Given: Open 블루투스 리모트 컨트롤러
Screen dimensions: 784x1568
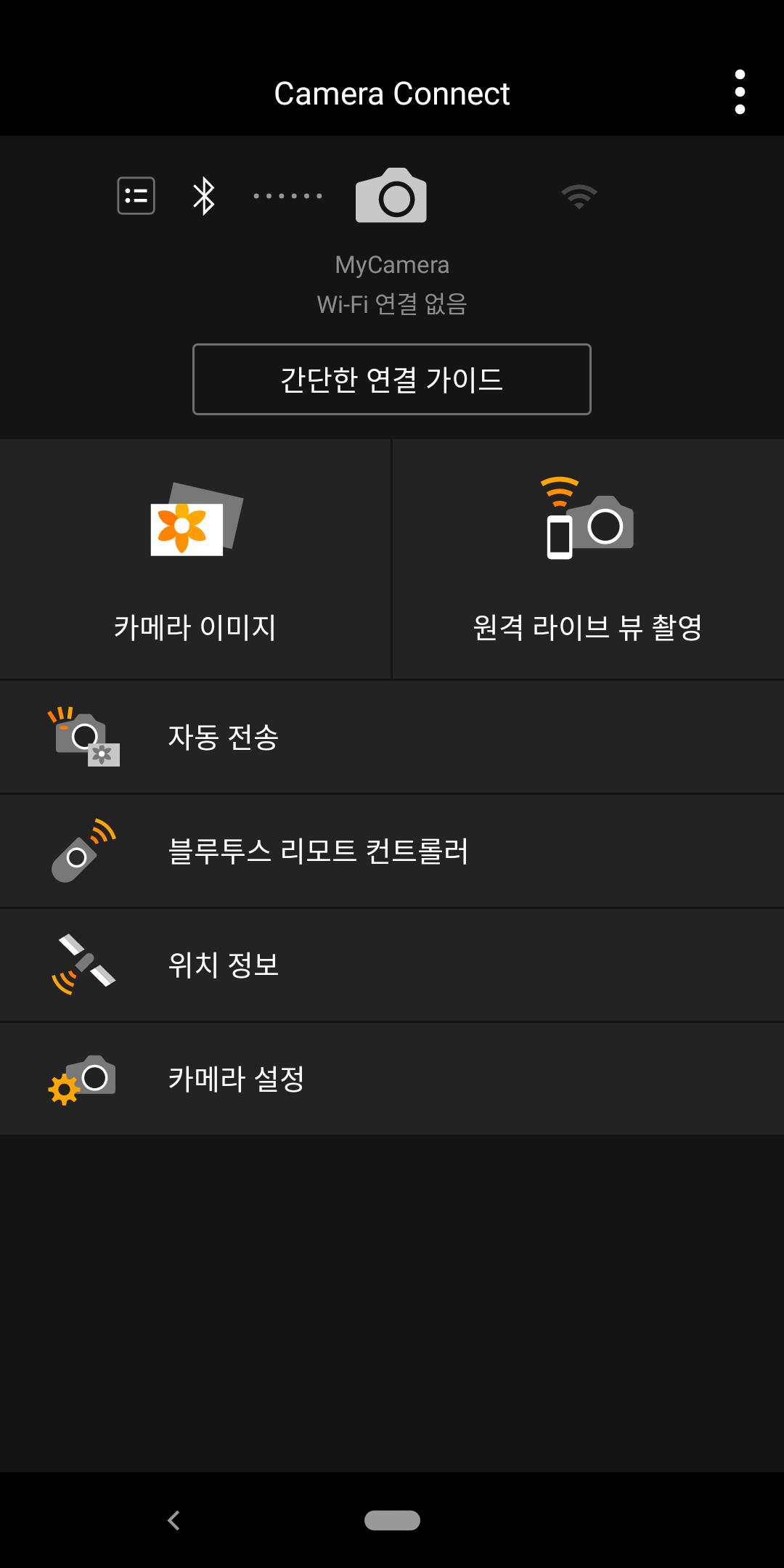Looking at the screenshot, I should [x=392, y=851].
